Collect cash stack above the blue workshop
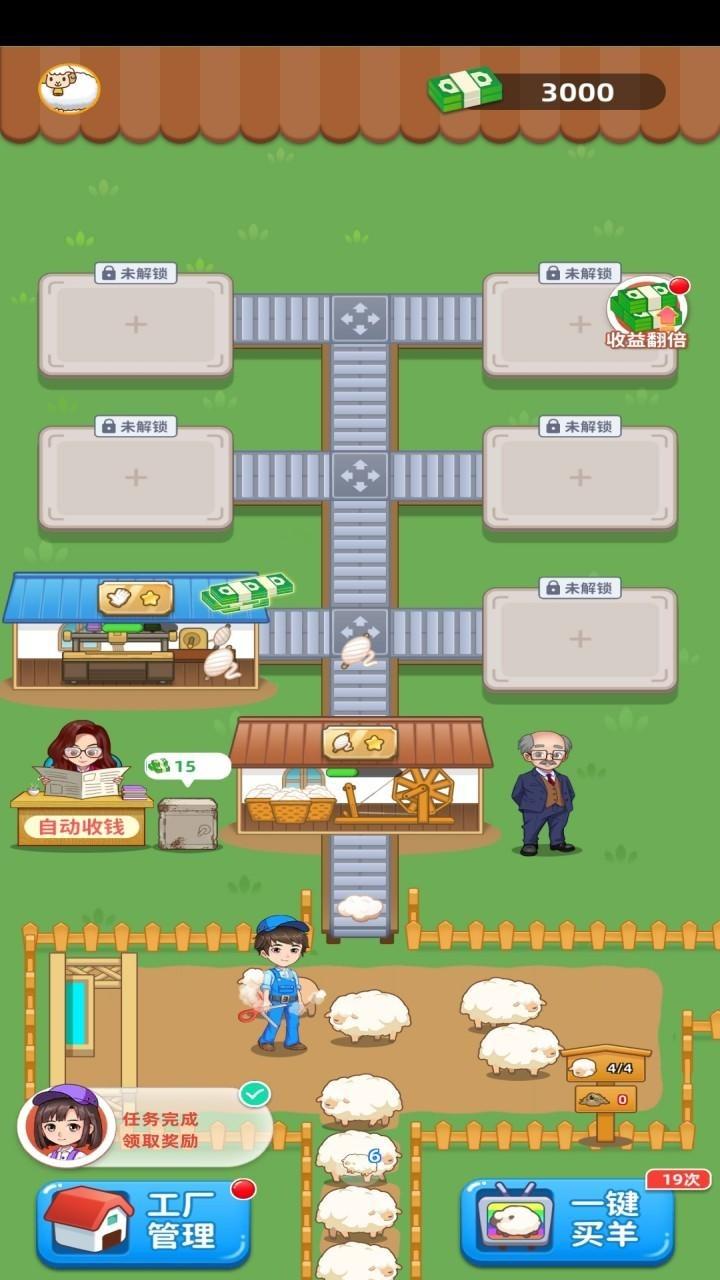This screenshot has width=720, height=1280. [246, 592]
